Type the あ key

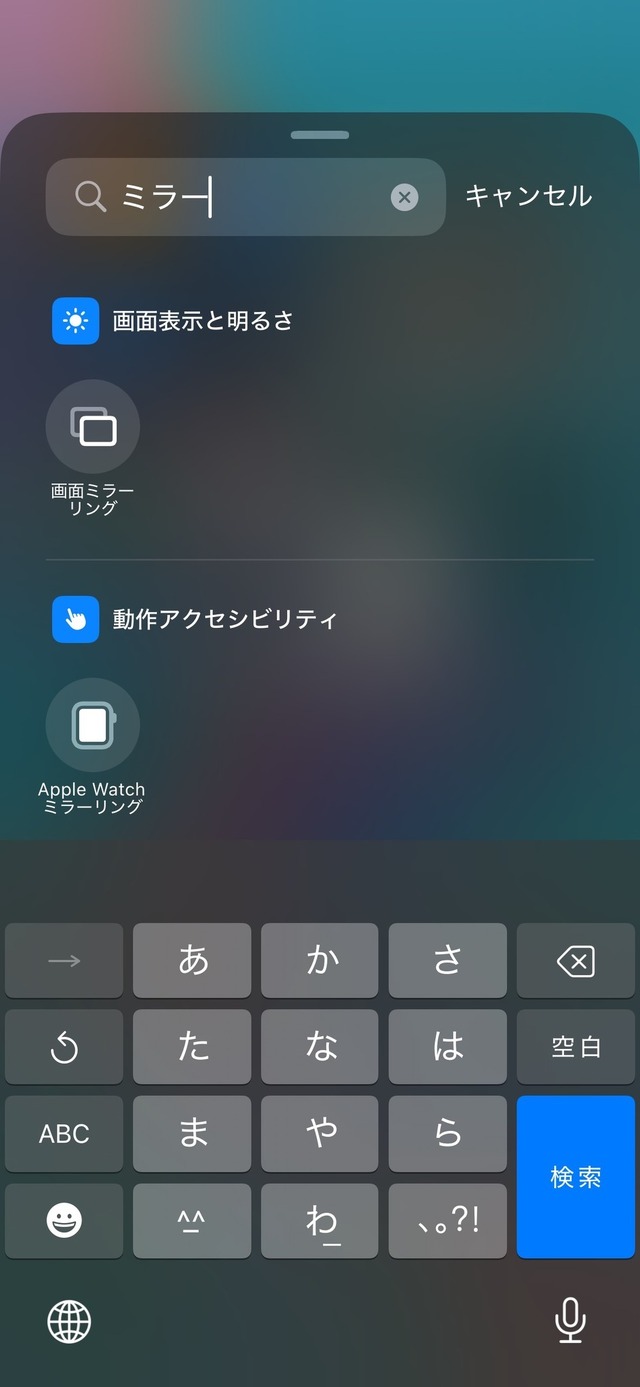(192, 961)
